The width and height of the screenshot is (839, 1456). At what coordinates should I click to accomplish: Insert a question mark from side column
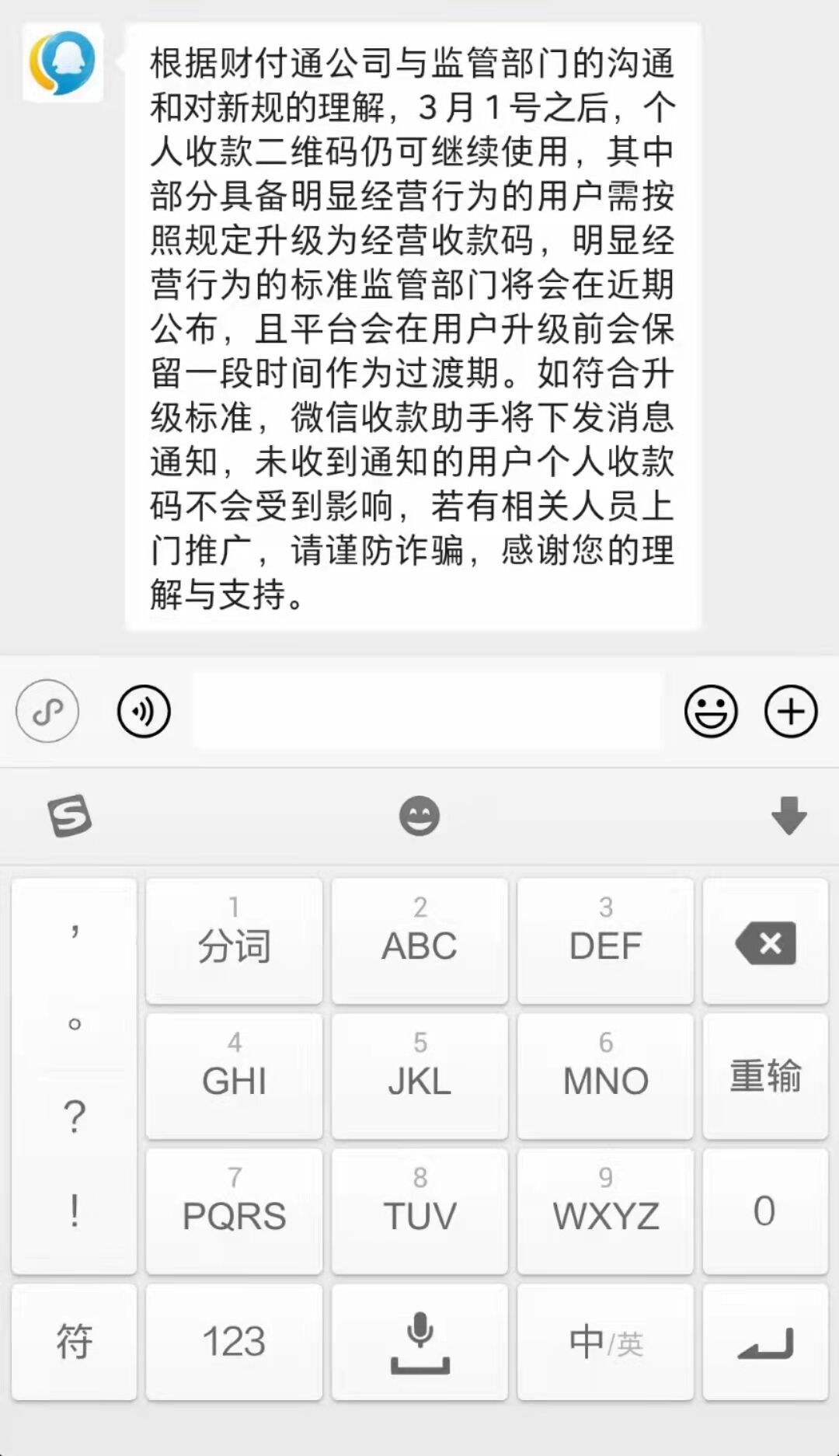click(74, 1116)
